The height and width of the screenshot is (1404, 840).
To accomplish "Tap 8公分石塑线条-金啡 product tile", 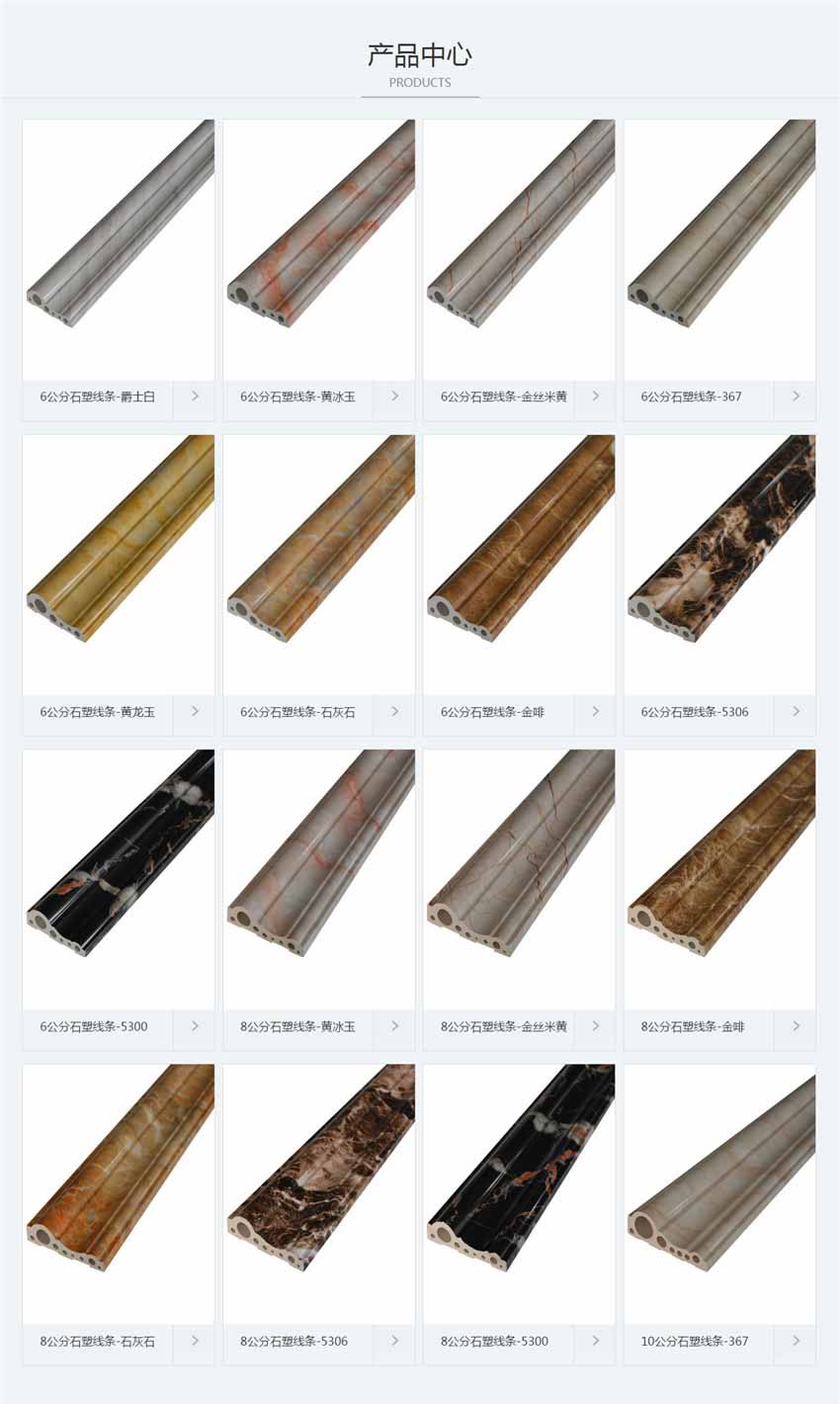I will (x=719, y=880).
